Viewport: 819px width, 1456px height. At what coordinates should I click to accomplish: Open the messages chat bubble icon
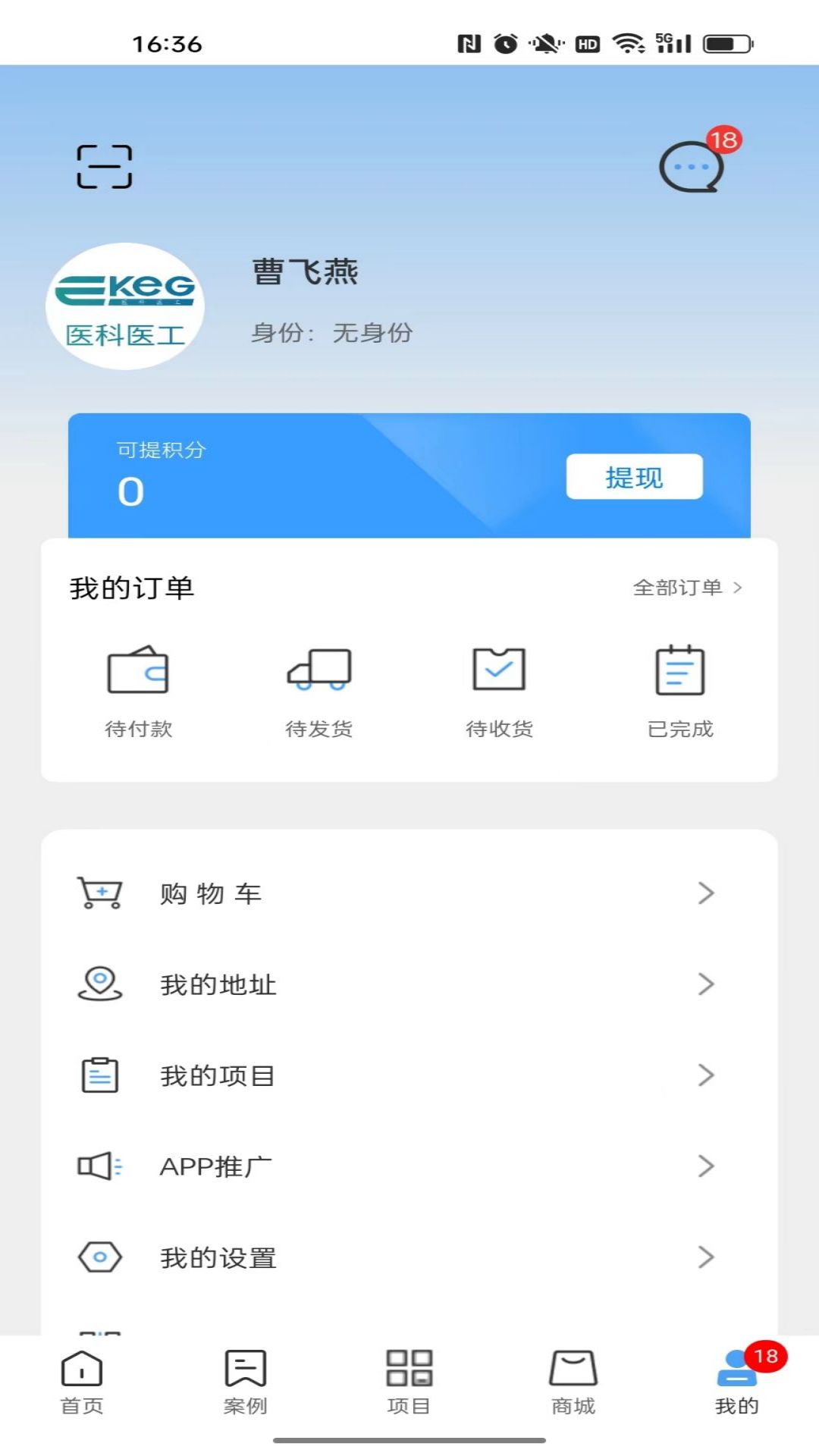click(x=691, y=166)
